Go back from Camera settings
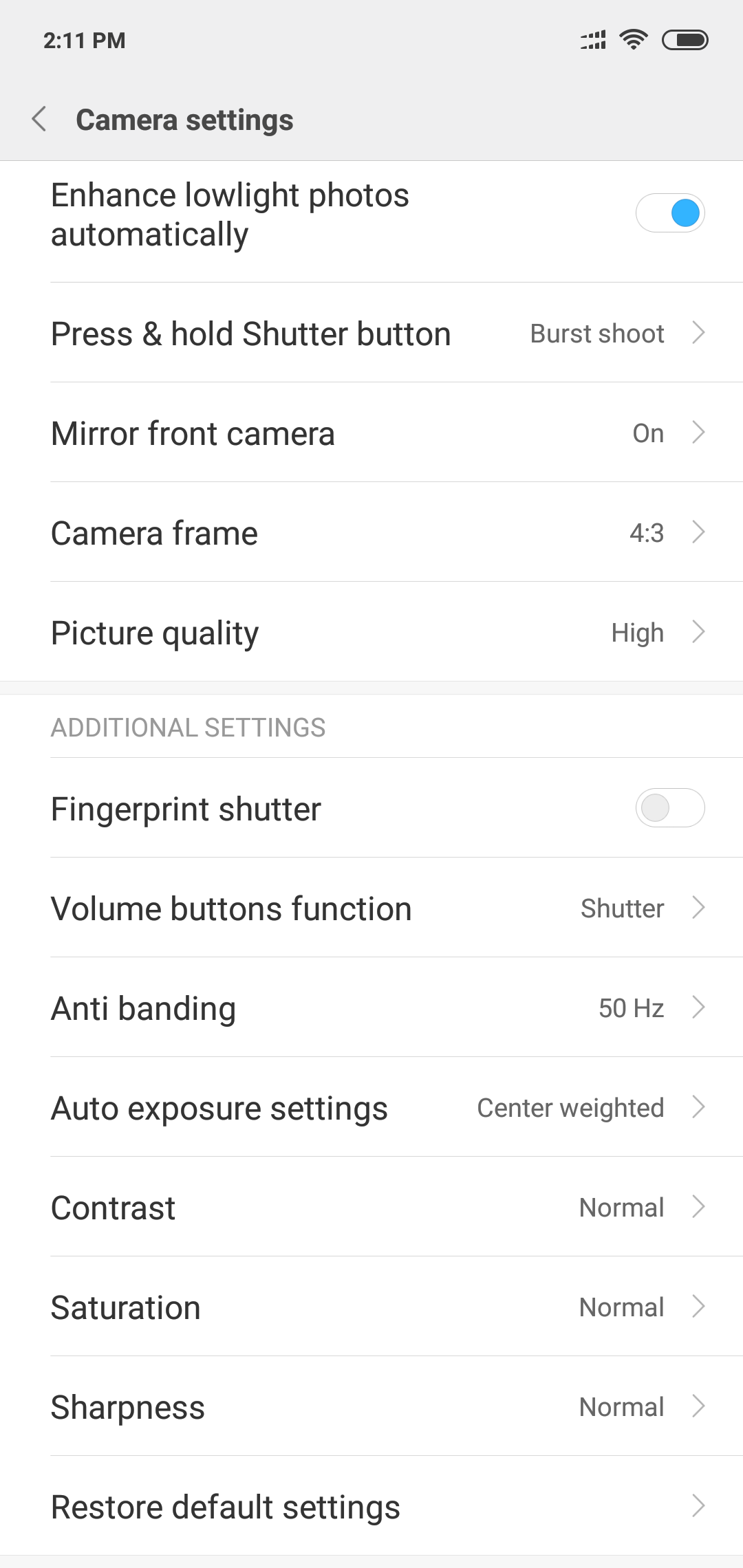The height and width of the screenshot is (1568, 743). click(39, 120)
